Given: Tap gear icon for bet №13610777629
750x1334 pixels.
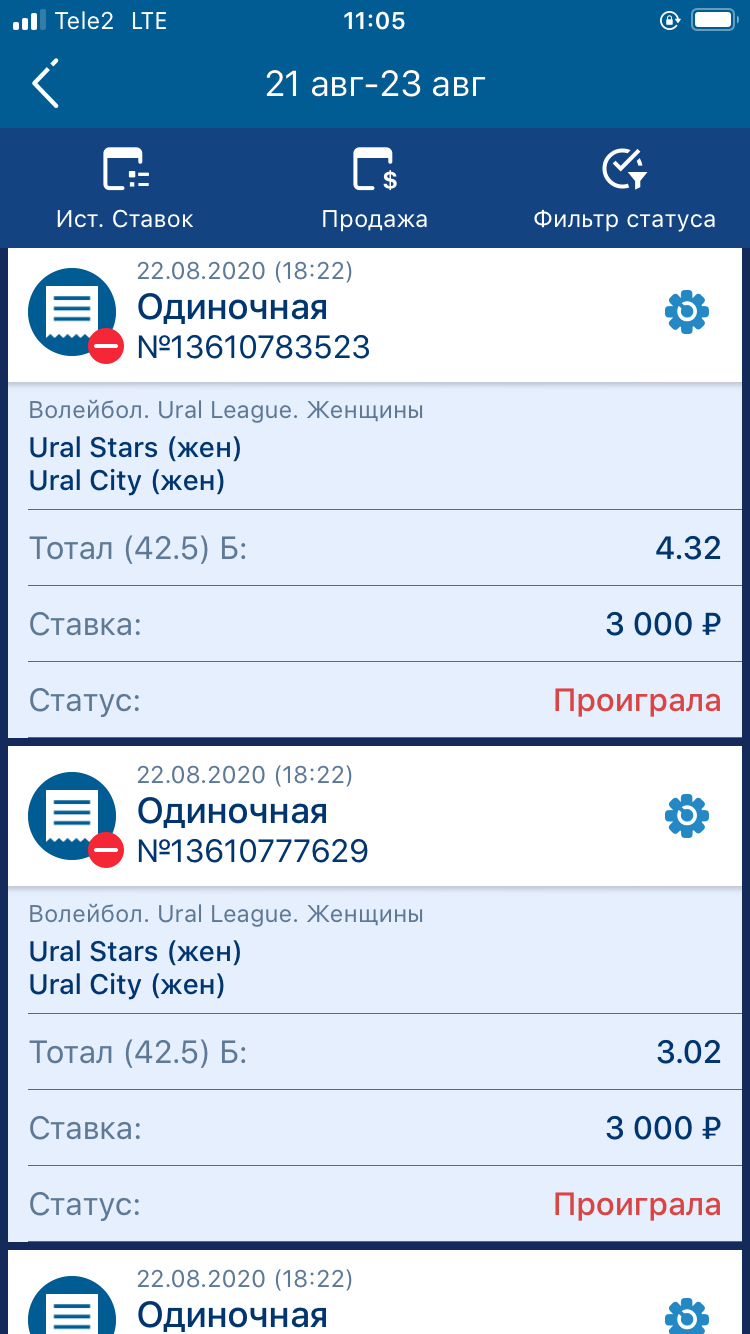Looking at the screenshot, I should click(687, 817).
